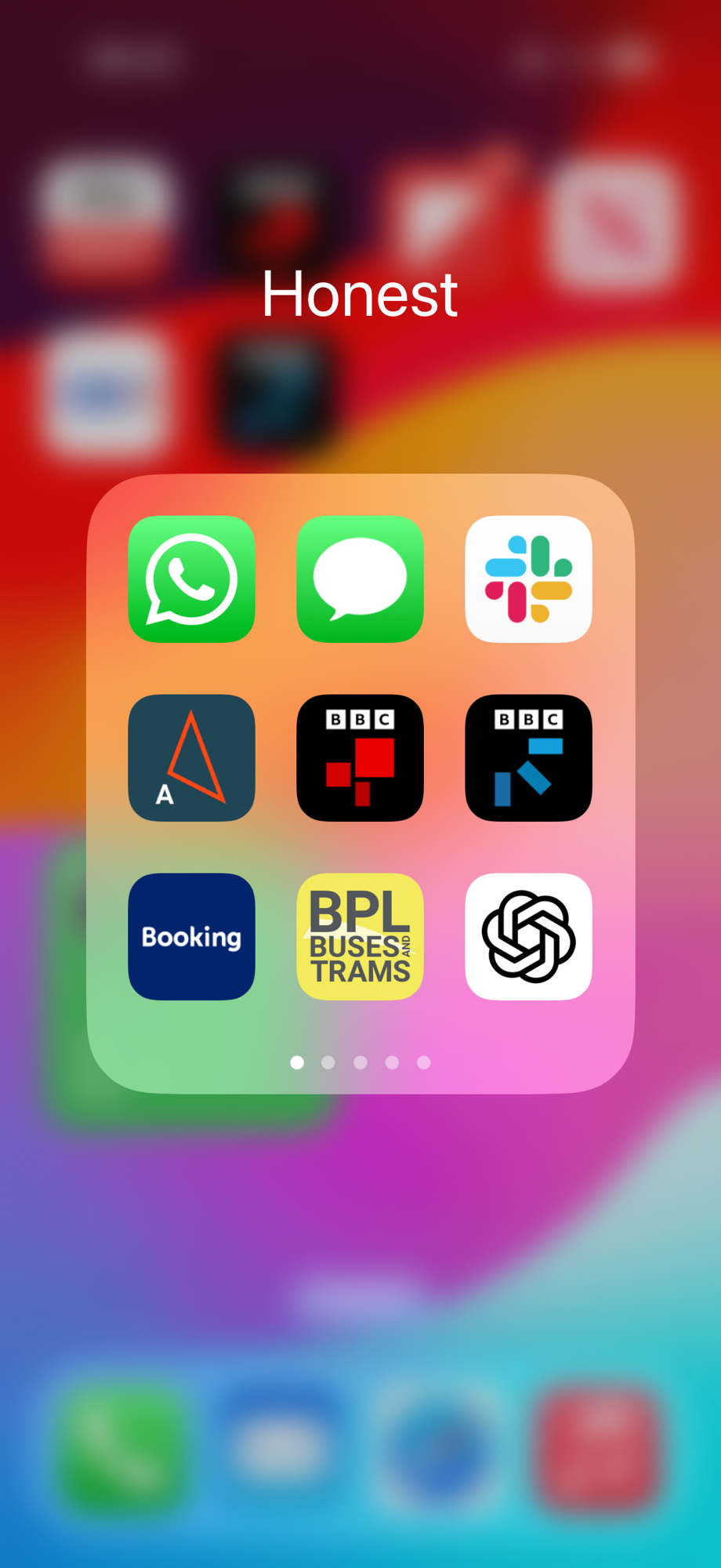Switch to the last folder page

(x=422, y=1062)
